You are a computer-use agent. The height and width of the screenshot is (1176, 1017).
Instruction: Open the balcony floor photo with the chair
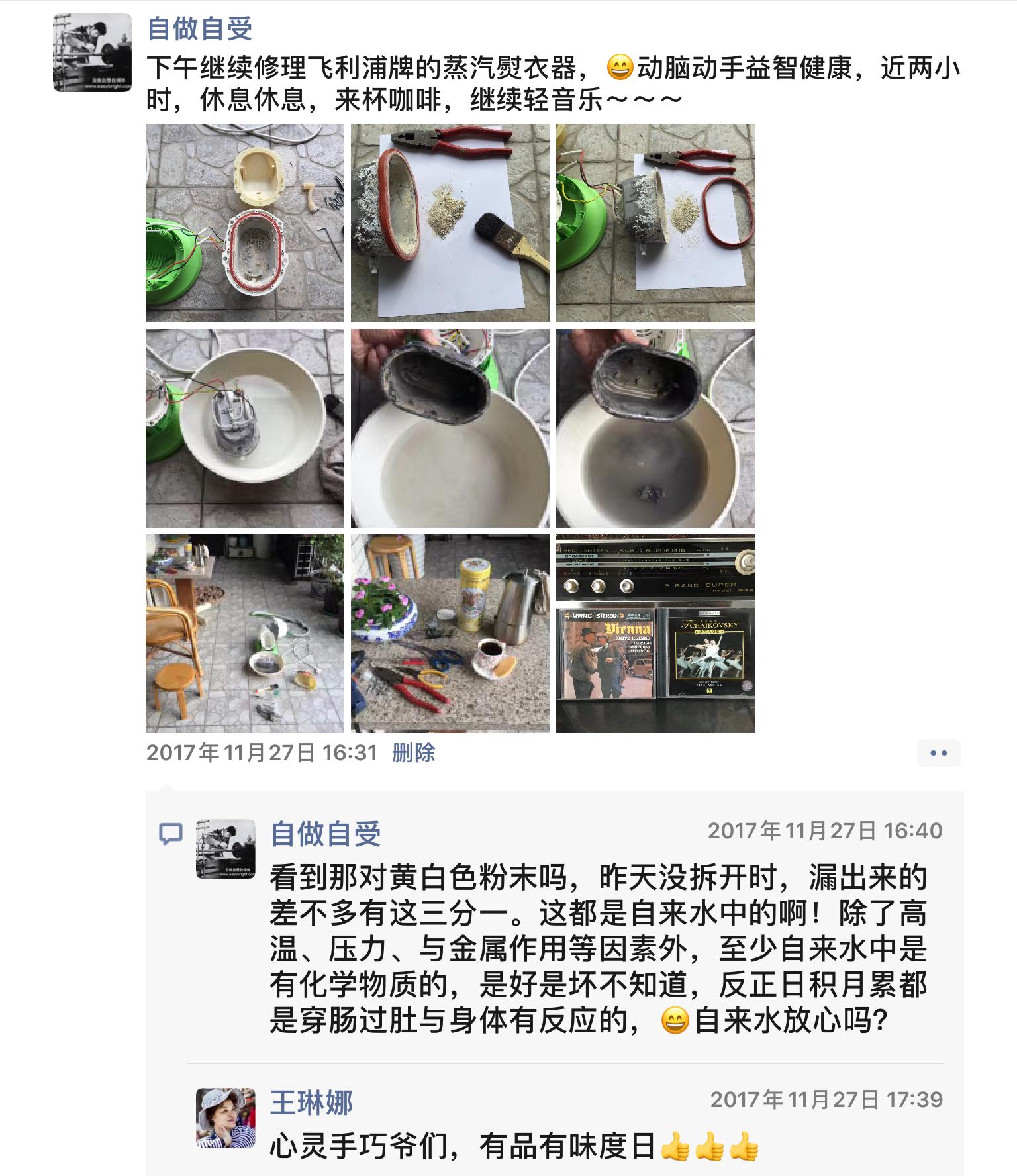(245, 634)
